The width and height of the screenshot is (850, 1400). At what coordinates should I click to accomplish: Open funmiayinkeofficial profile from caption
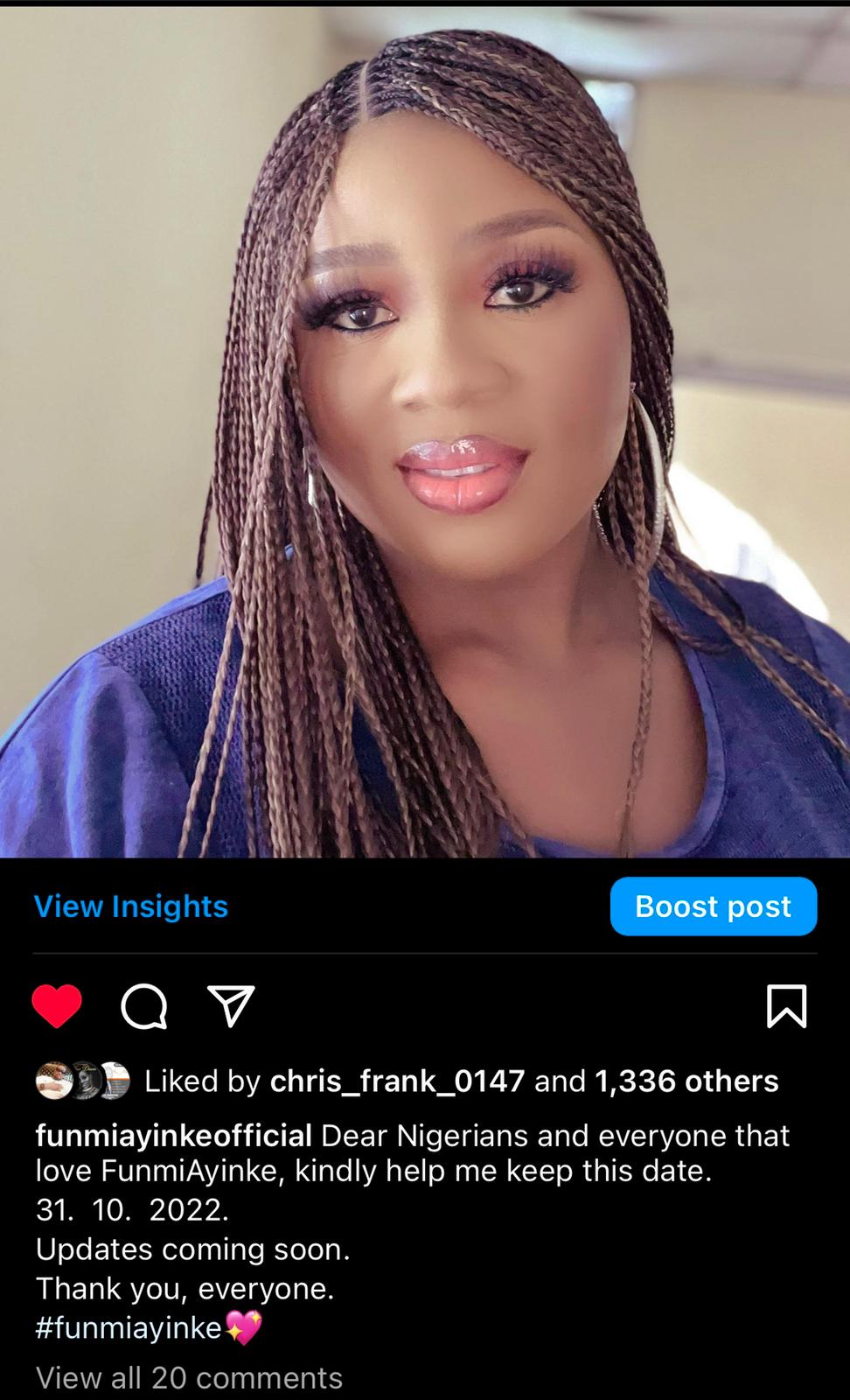pyautogui.click(x=173, y=1136)
